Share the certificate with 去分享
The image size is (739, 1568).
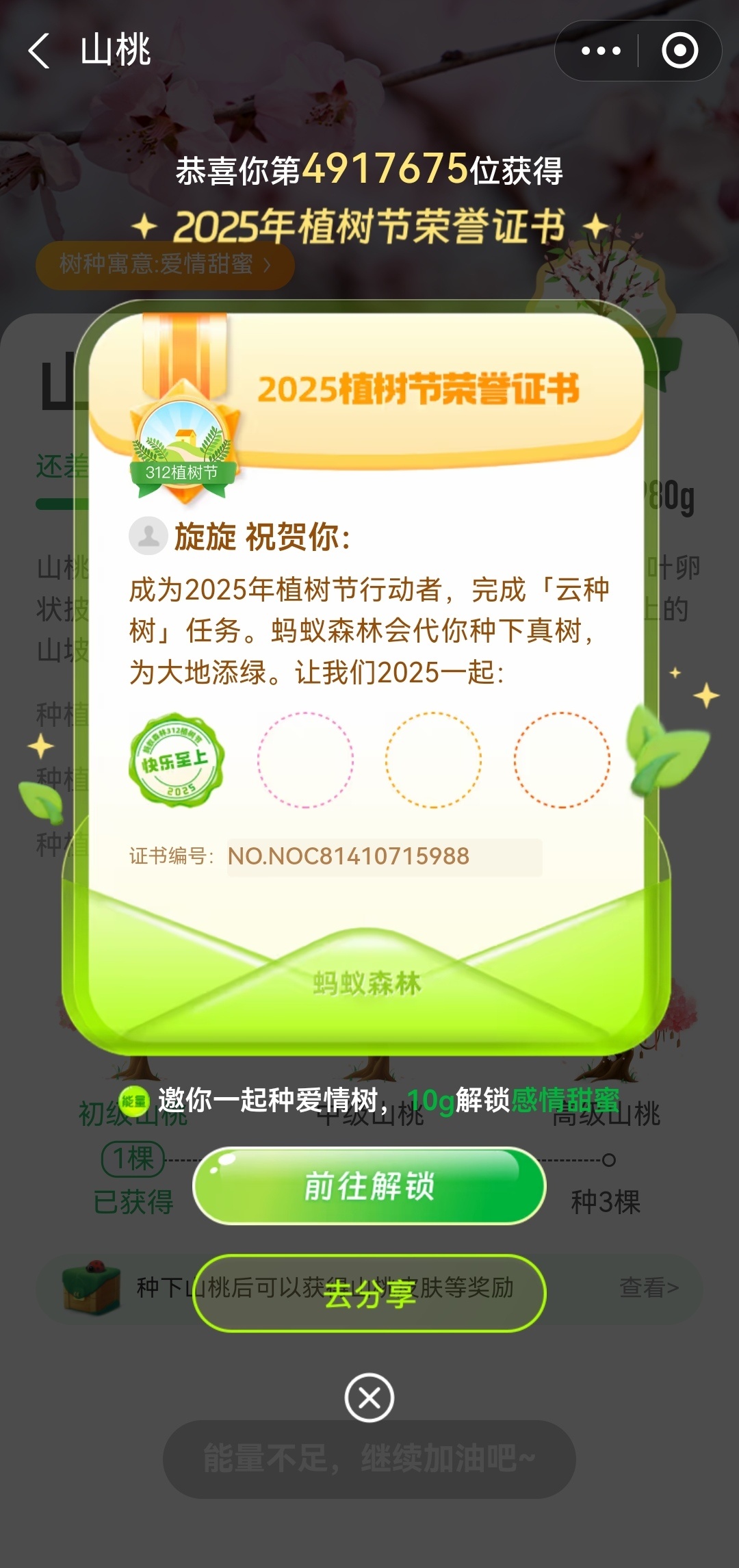[369, 1293]
